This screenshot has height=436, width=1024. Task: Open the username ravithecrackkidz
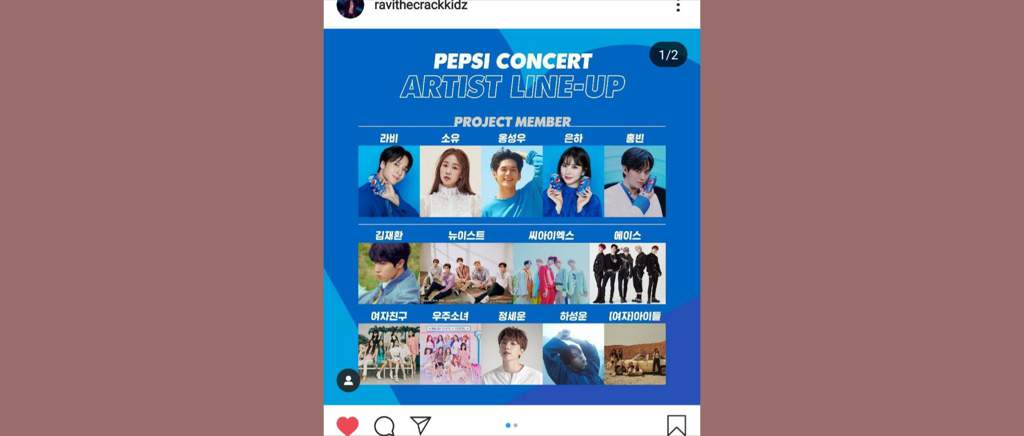coord(420,6)
